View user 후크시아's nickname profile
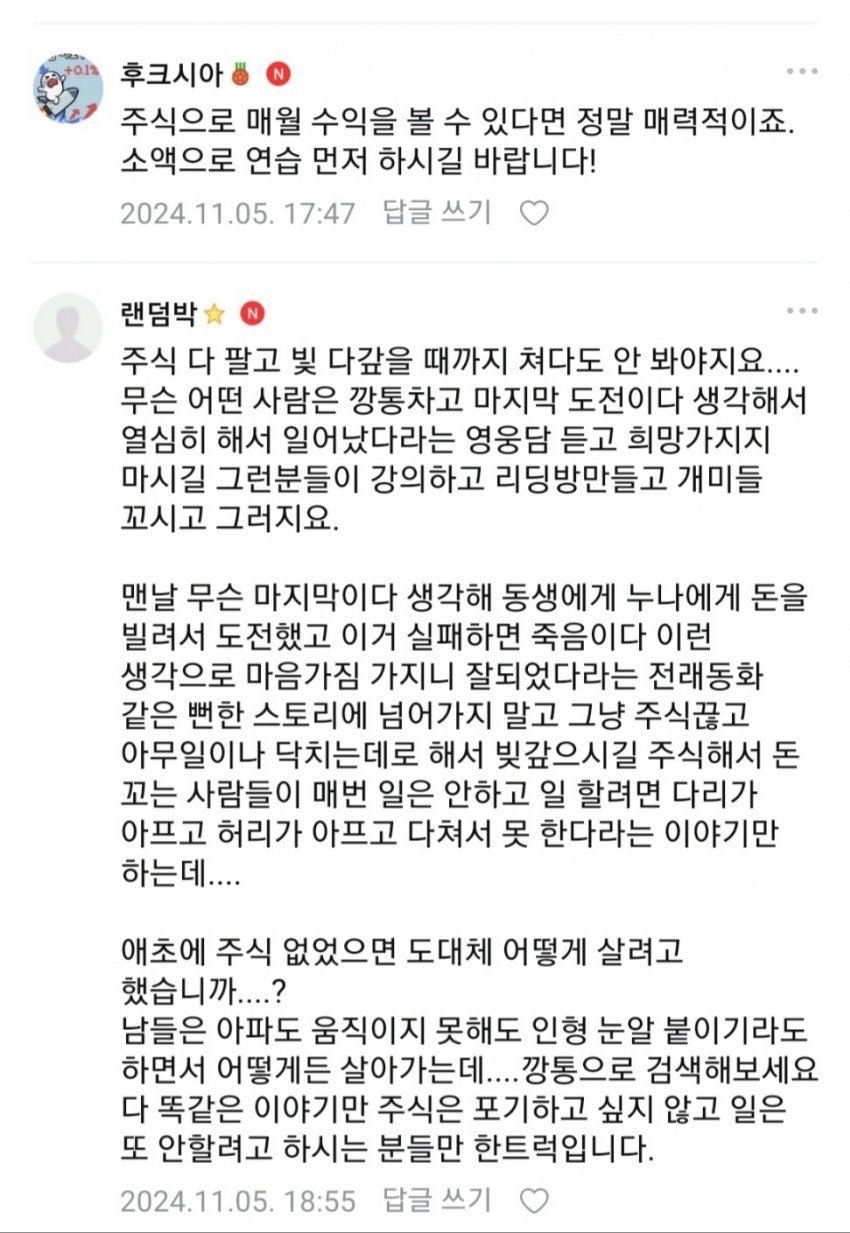Screen dimensions: 850x1233 170,74
